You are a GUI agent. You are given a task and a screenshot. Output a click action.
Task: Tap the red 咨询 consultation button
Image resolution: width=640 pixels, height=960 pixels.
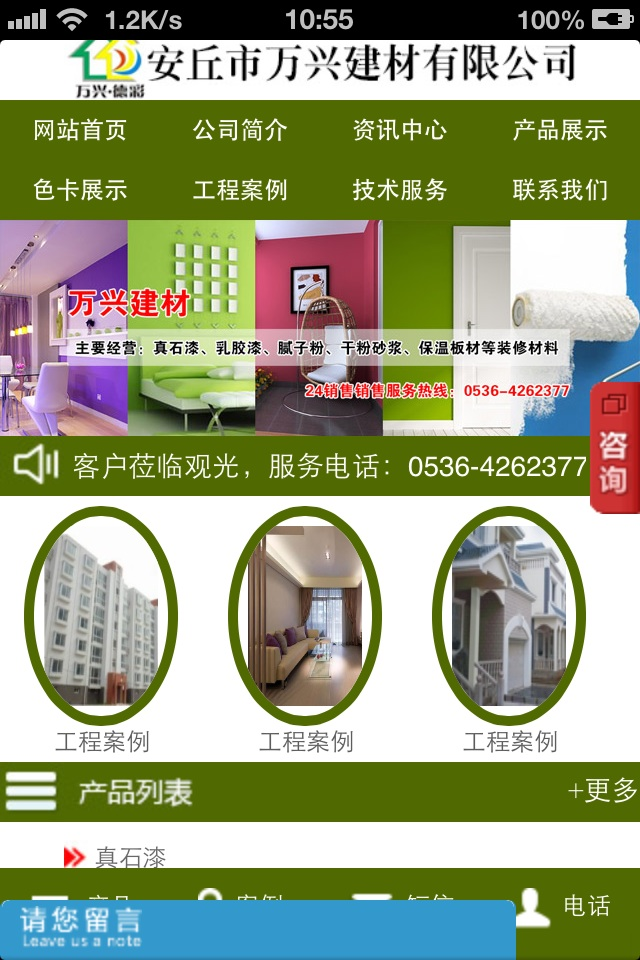614,447
